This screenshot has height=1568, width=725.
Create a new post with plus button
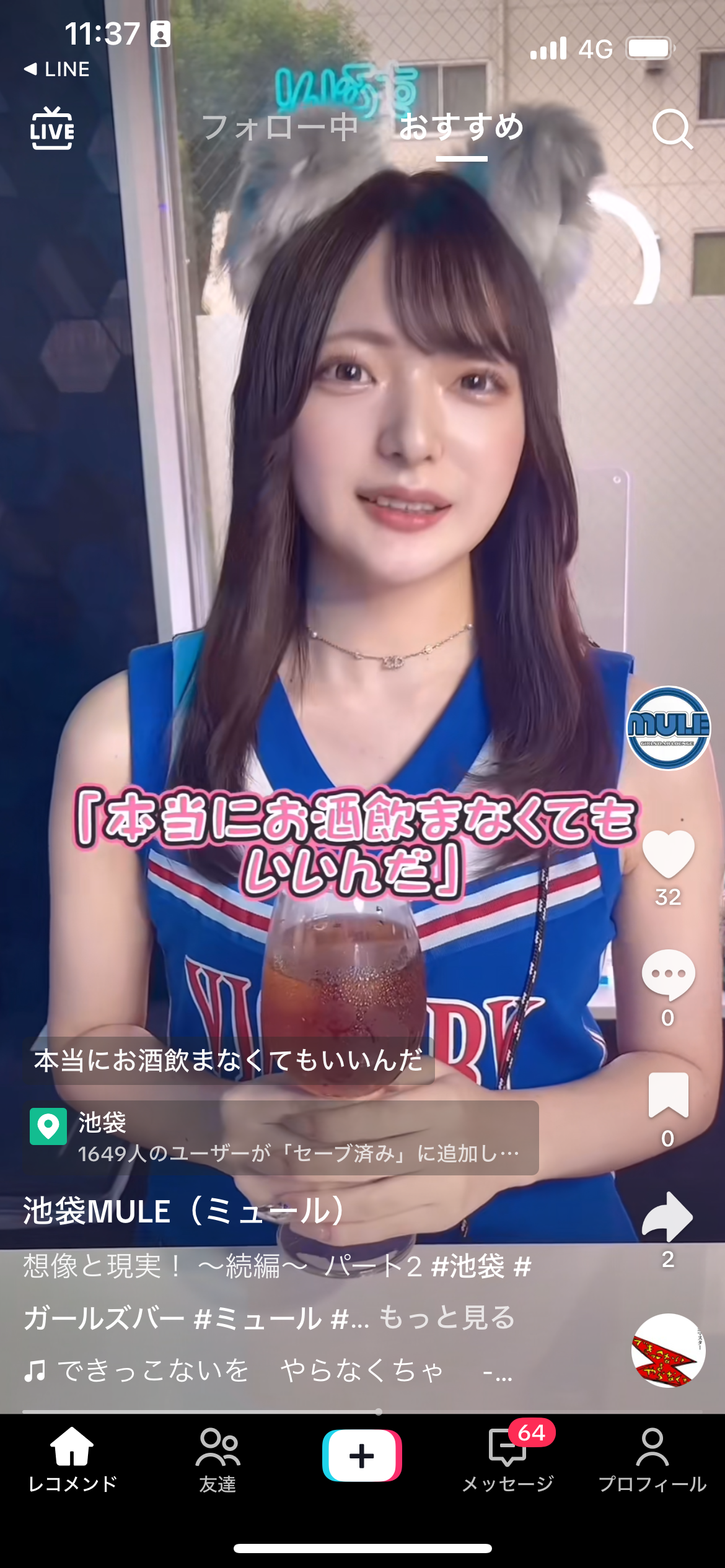(362, 1455)
